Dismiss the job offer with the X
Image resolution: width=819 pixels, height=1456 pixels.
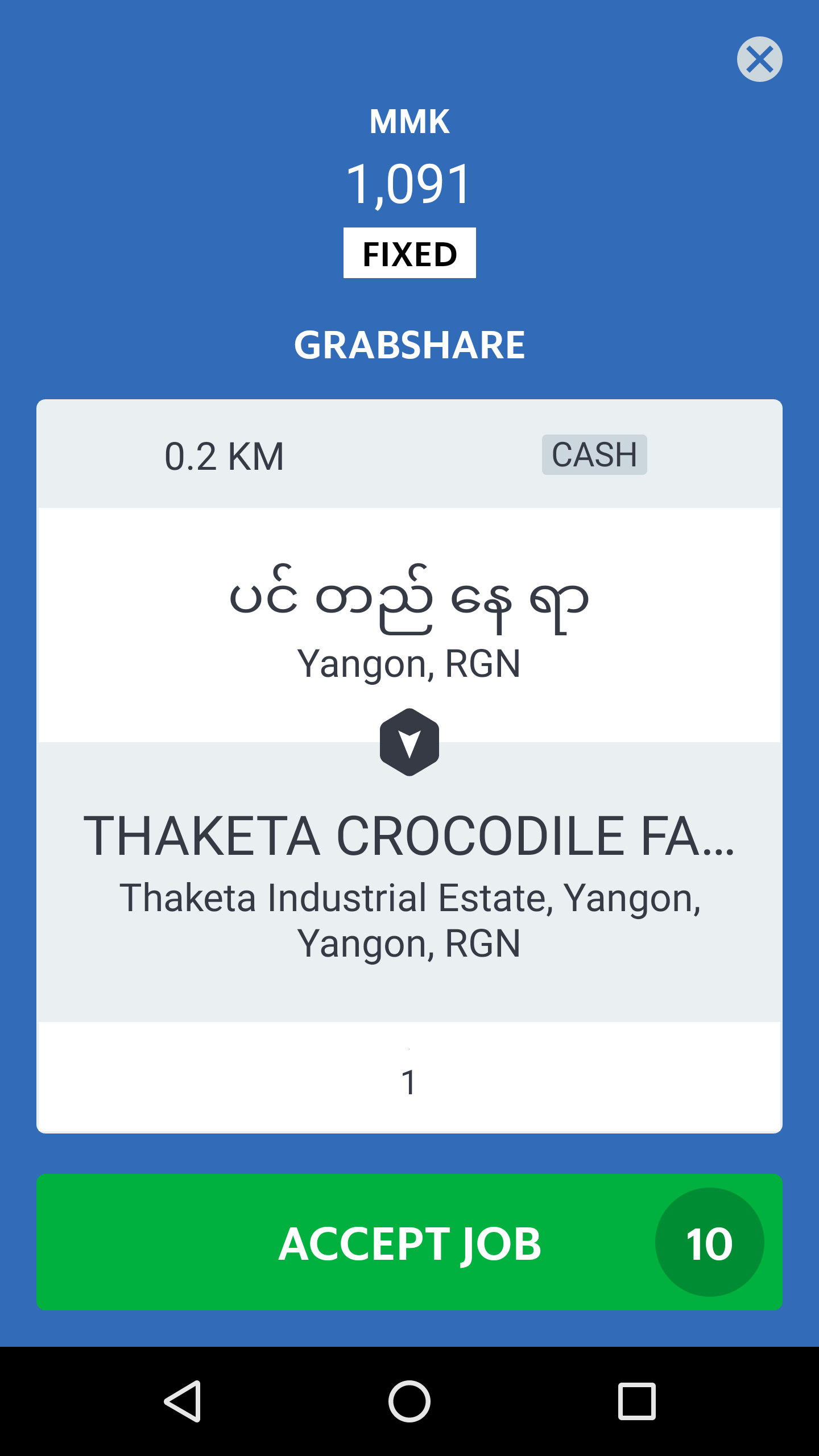tap(759, 59)
